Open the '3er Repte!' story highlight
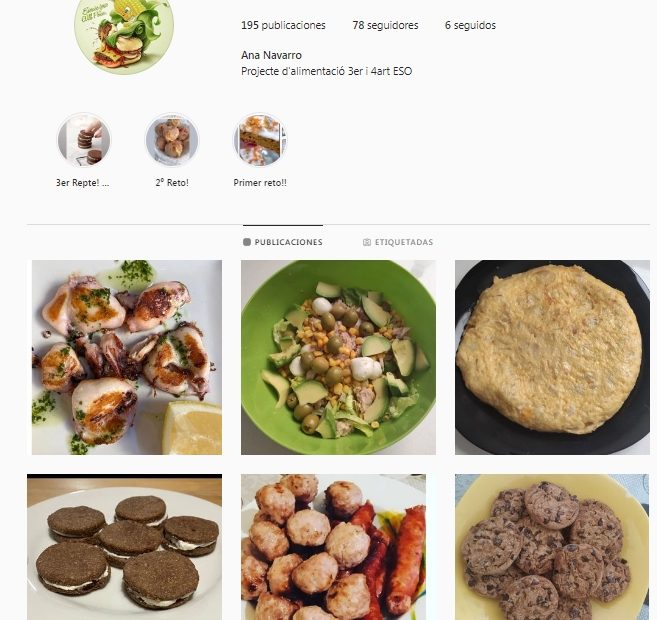Viewport: 657px width, 620px height. click(84, 140)
